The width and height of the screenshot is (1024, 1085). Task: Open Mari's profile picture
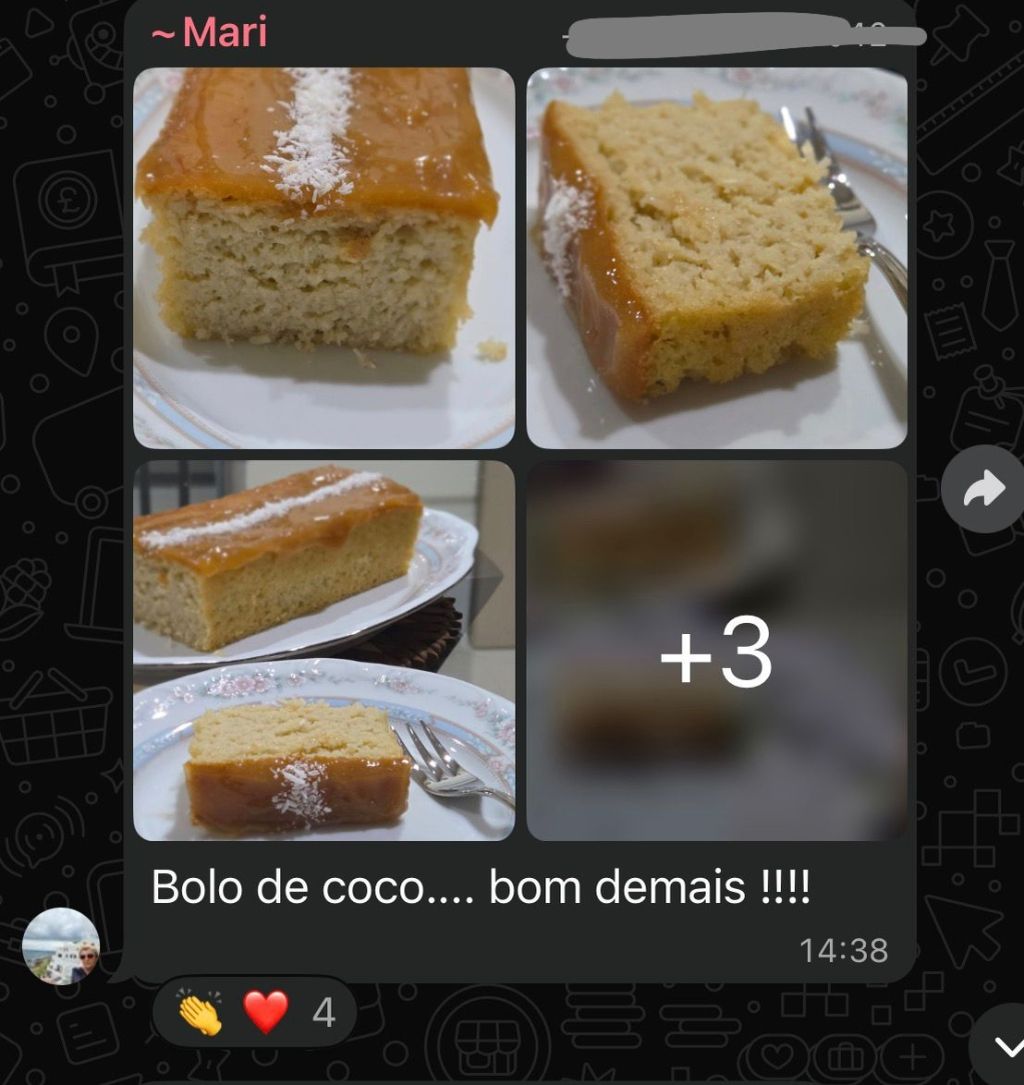pos(62,946)
